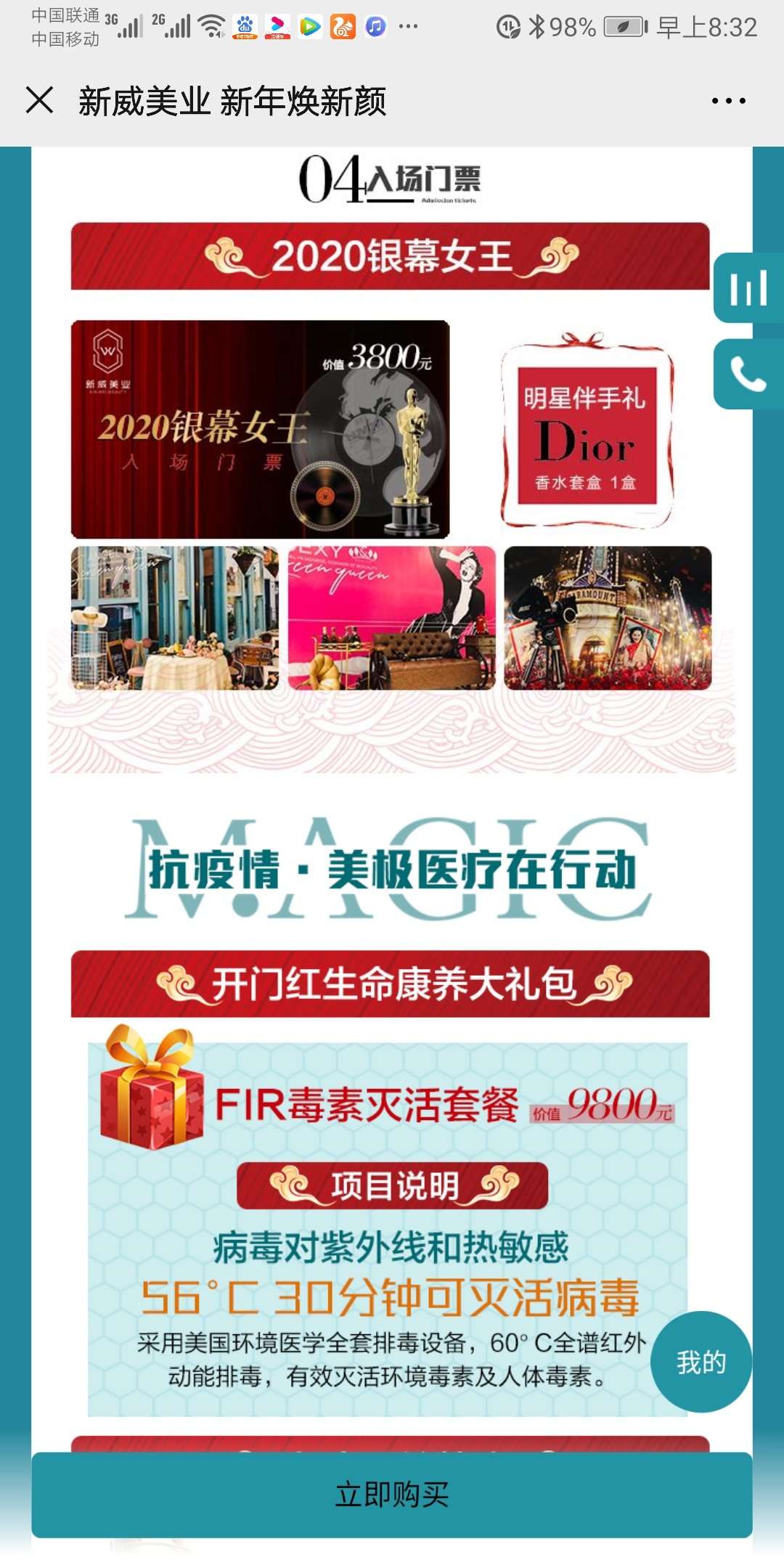Close the 新威美业 web page
This screenshot has width=784, height=1568.
(x=40, y=100)
